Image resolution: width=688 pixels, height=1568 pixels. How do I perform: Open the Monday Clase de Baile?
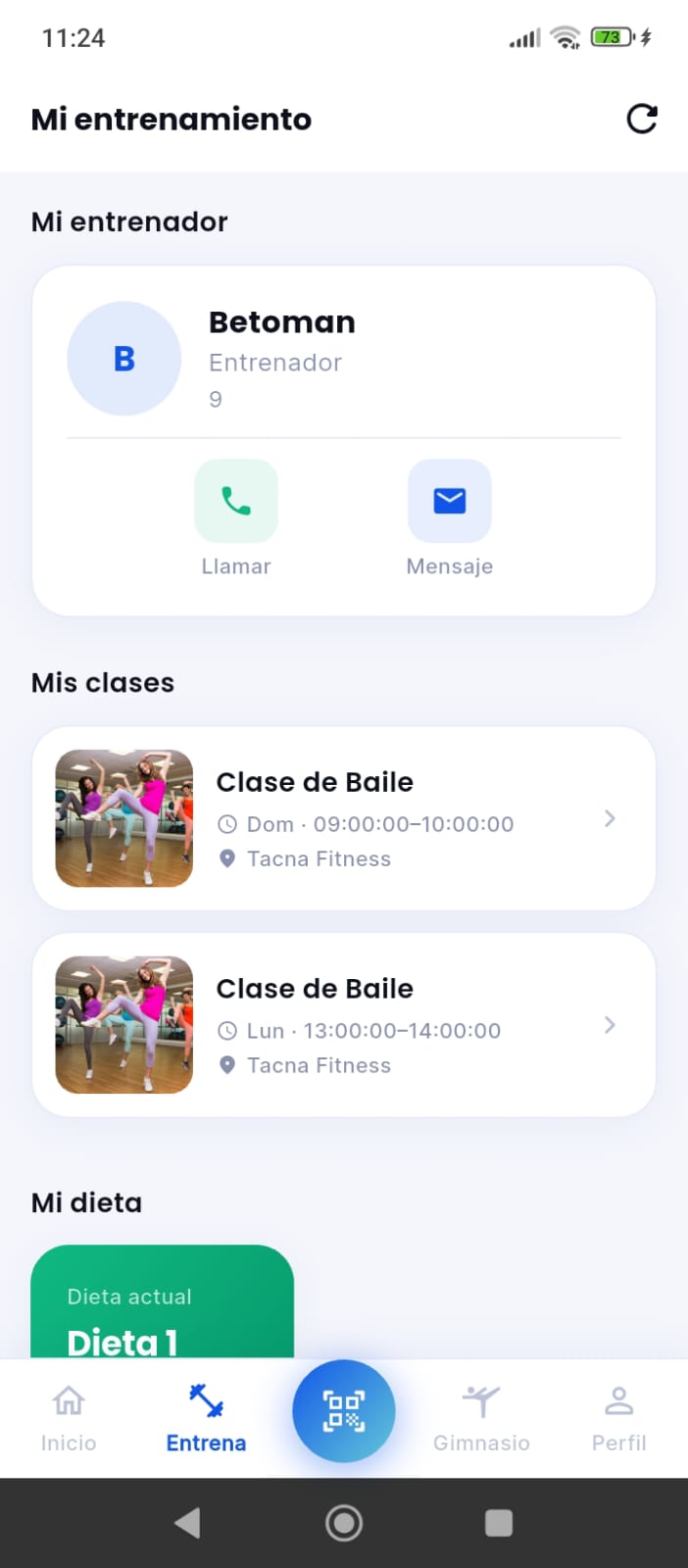[344, 1025]
